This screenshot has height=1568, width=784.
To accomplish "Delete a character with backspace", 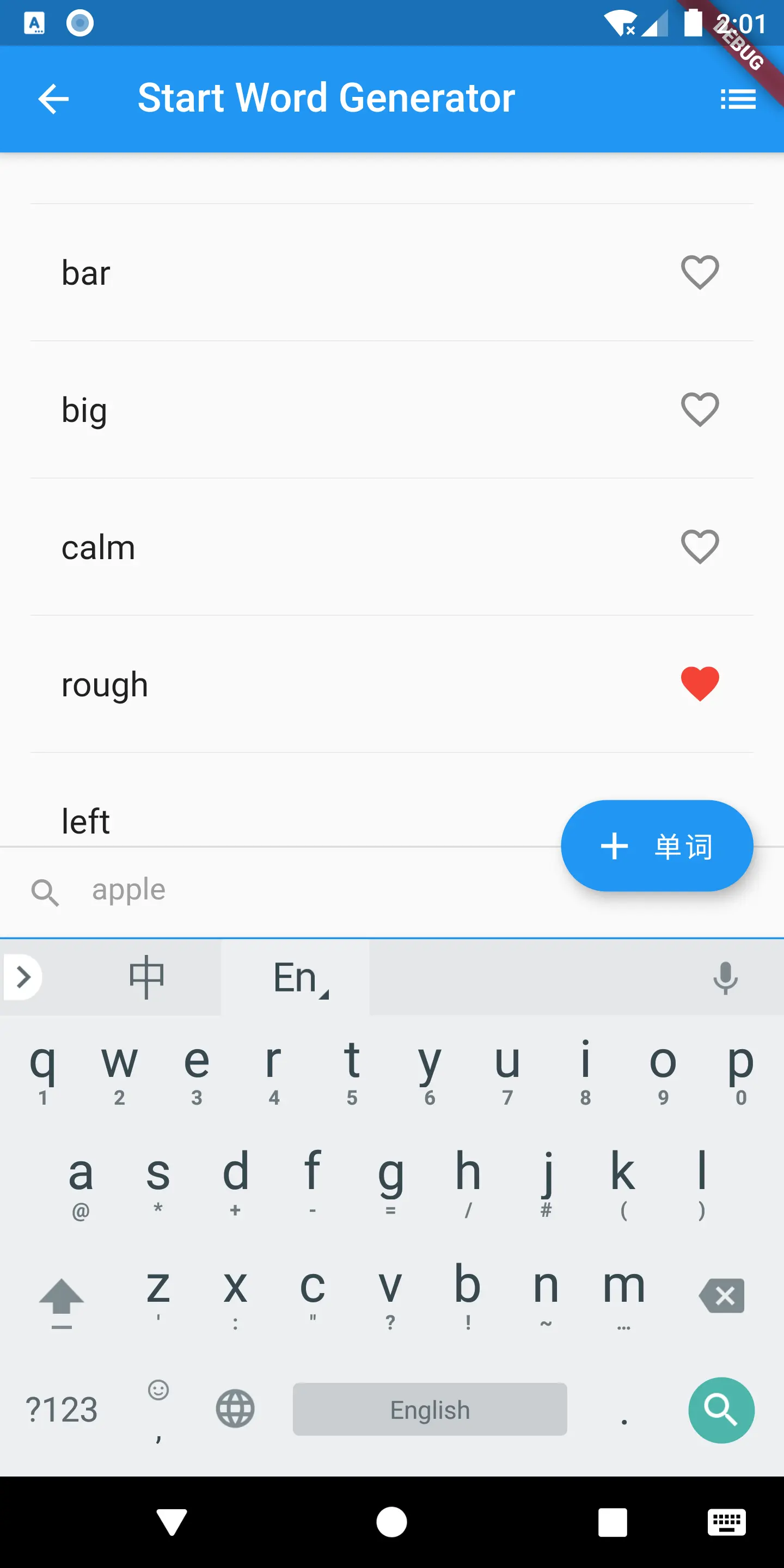I will [x=721, y=1295].
